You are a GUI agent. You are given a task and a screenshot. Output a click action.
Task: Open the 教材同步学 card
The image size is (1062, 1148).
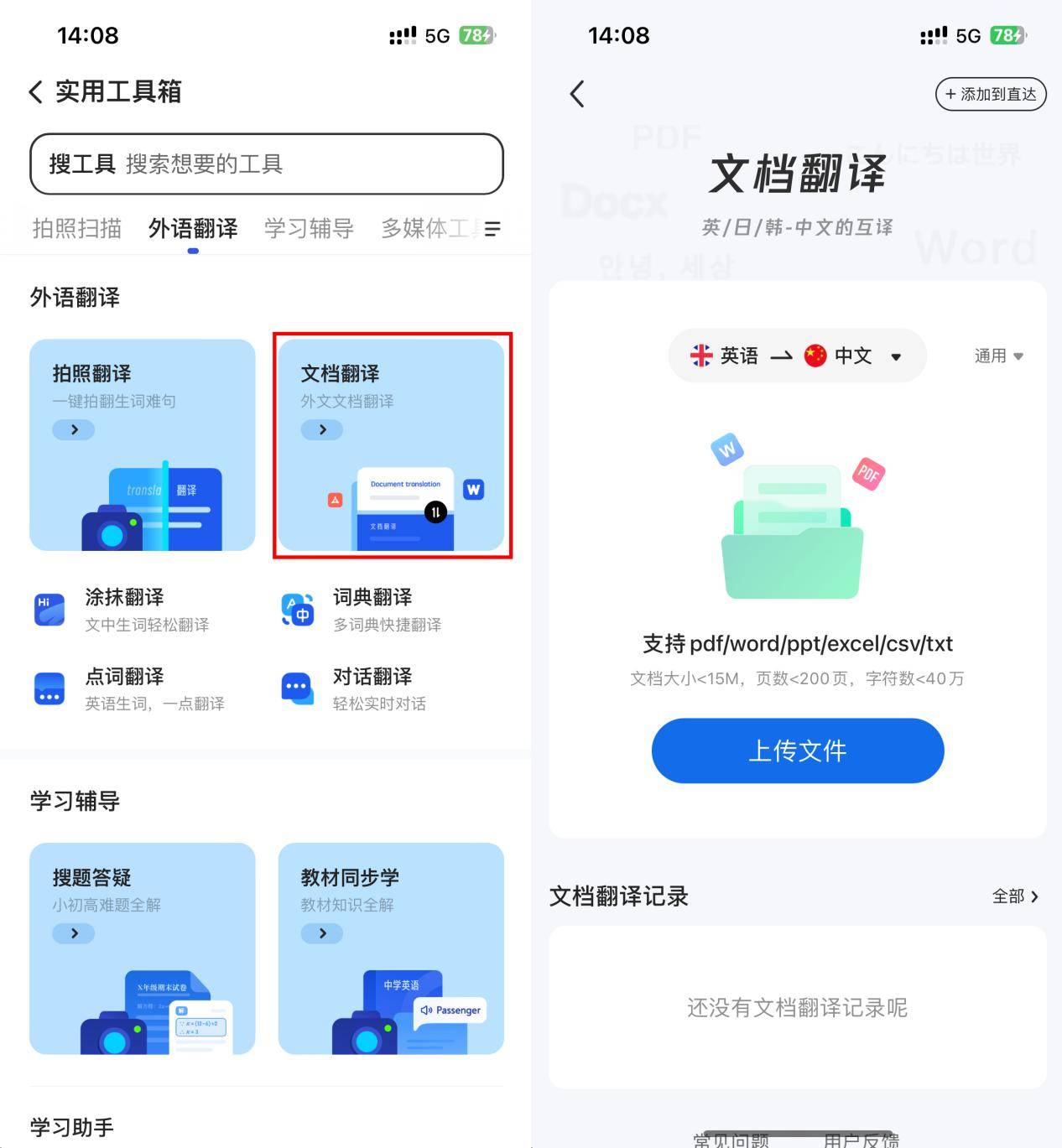point(391,948)
